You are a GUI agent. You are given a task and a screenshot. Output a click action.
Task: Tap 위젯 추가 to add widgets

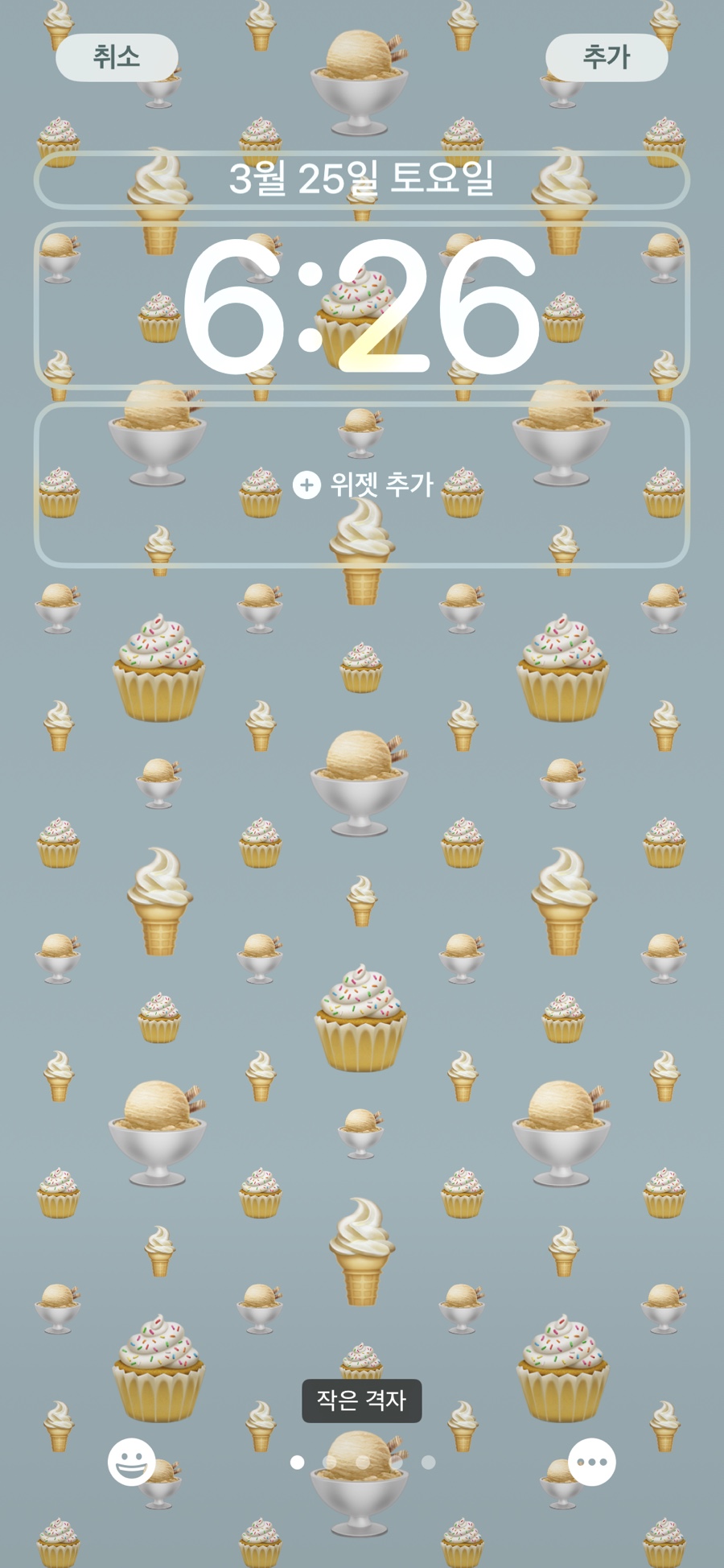point(362,485)
